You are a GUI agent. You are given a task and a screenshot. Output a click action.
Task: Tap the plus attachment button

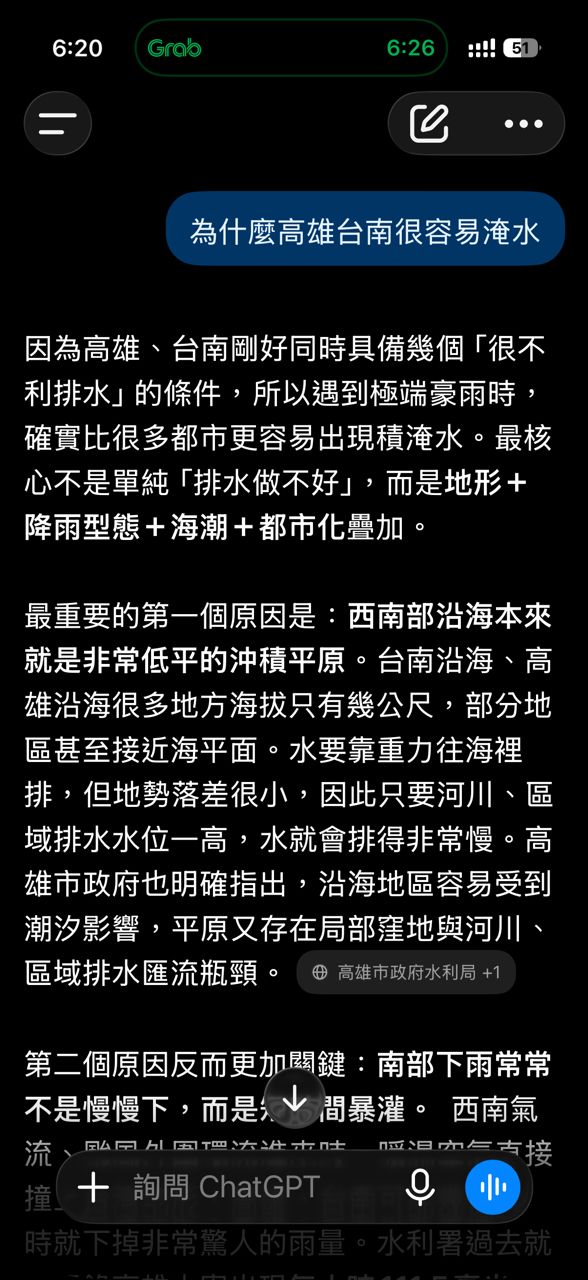point(93,1187)
